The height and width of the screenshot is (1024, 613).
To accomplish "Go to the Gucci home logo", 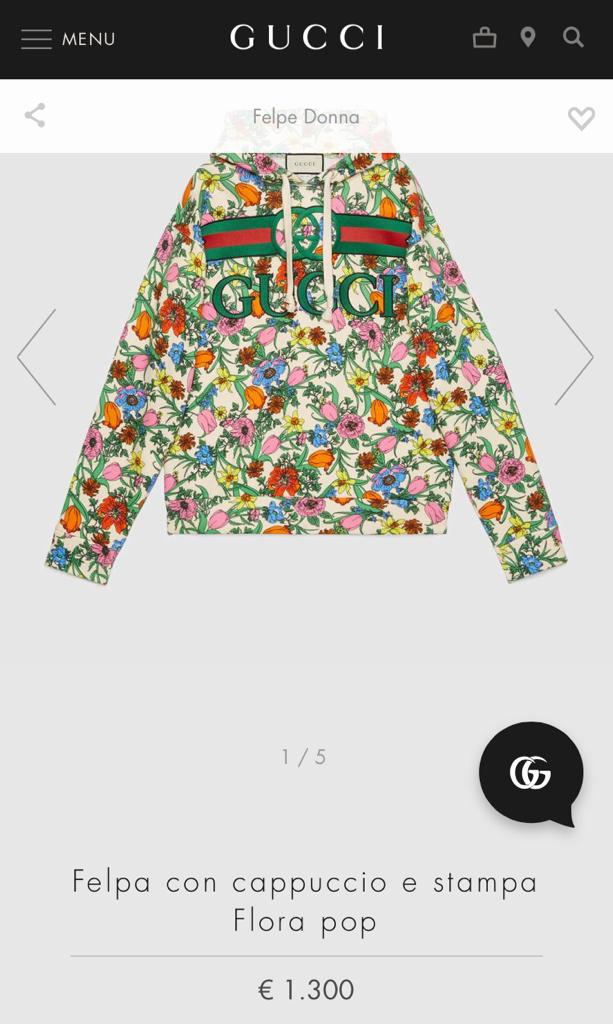I will click(307, 38).
